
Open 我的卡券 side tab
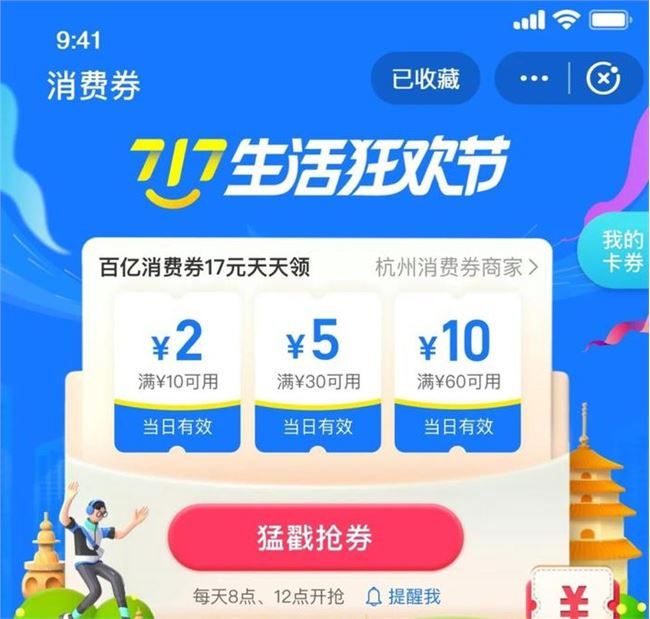pos(621,251)
